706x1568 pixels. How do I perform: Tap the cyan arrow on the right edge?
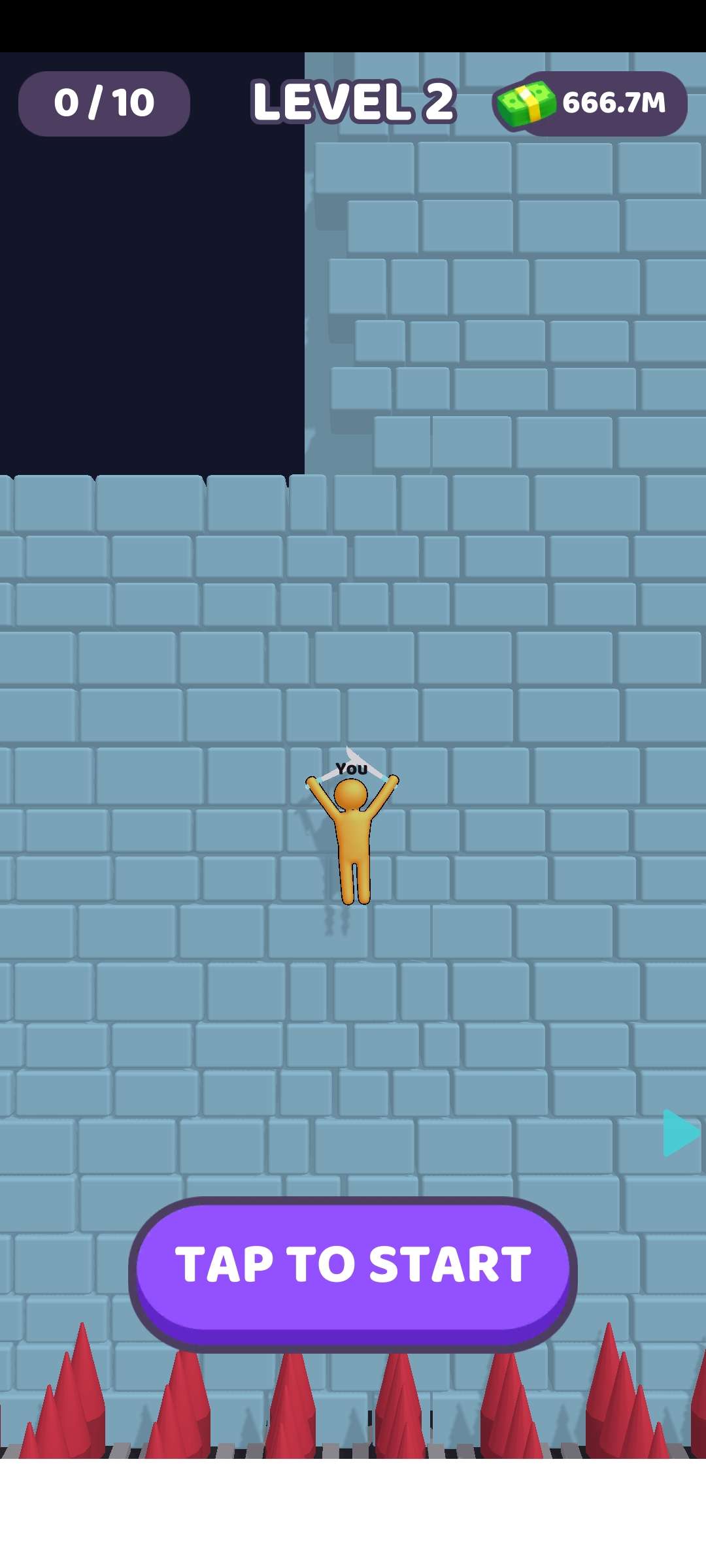pos(681,1133)
